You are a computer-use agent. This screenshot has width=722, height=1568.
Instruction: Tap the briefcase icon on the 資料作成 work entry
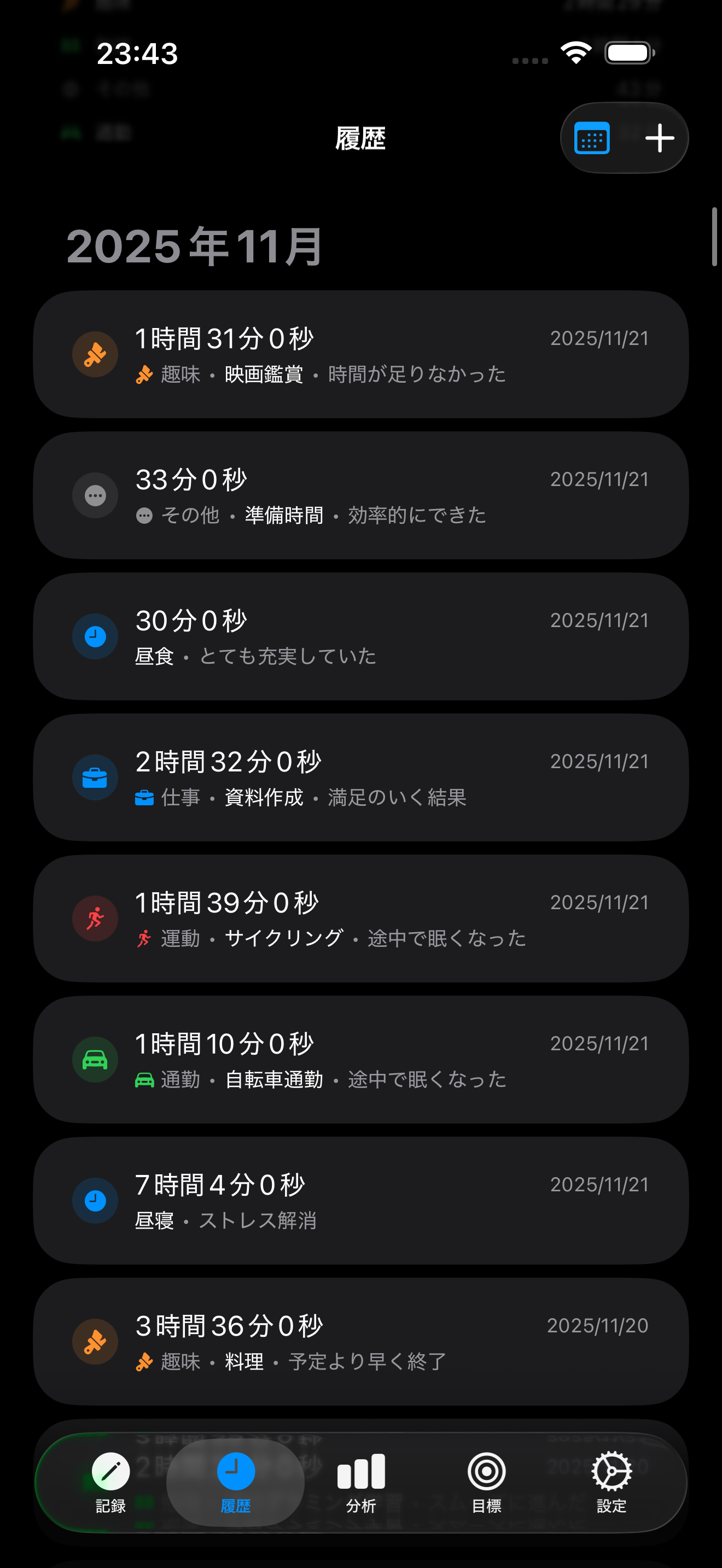click(95, 777)
